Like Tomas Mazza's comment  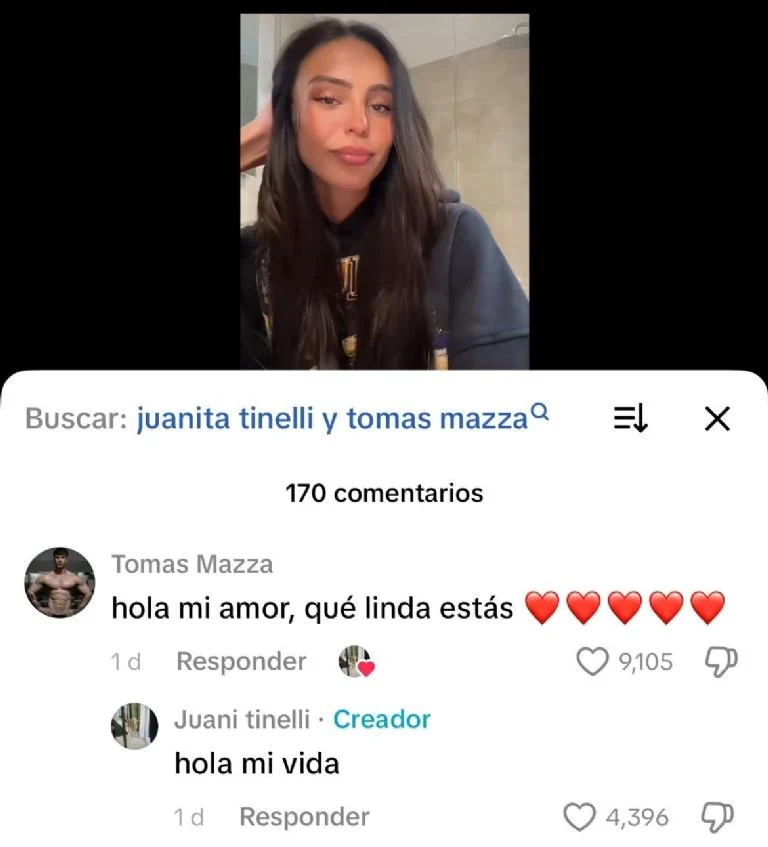[594, 661]
